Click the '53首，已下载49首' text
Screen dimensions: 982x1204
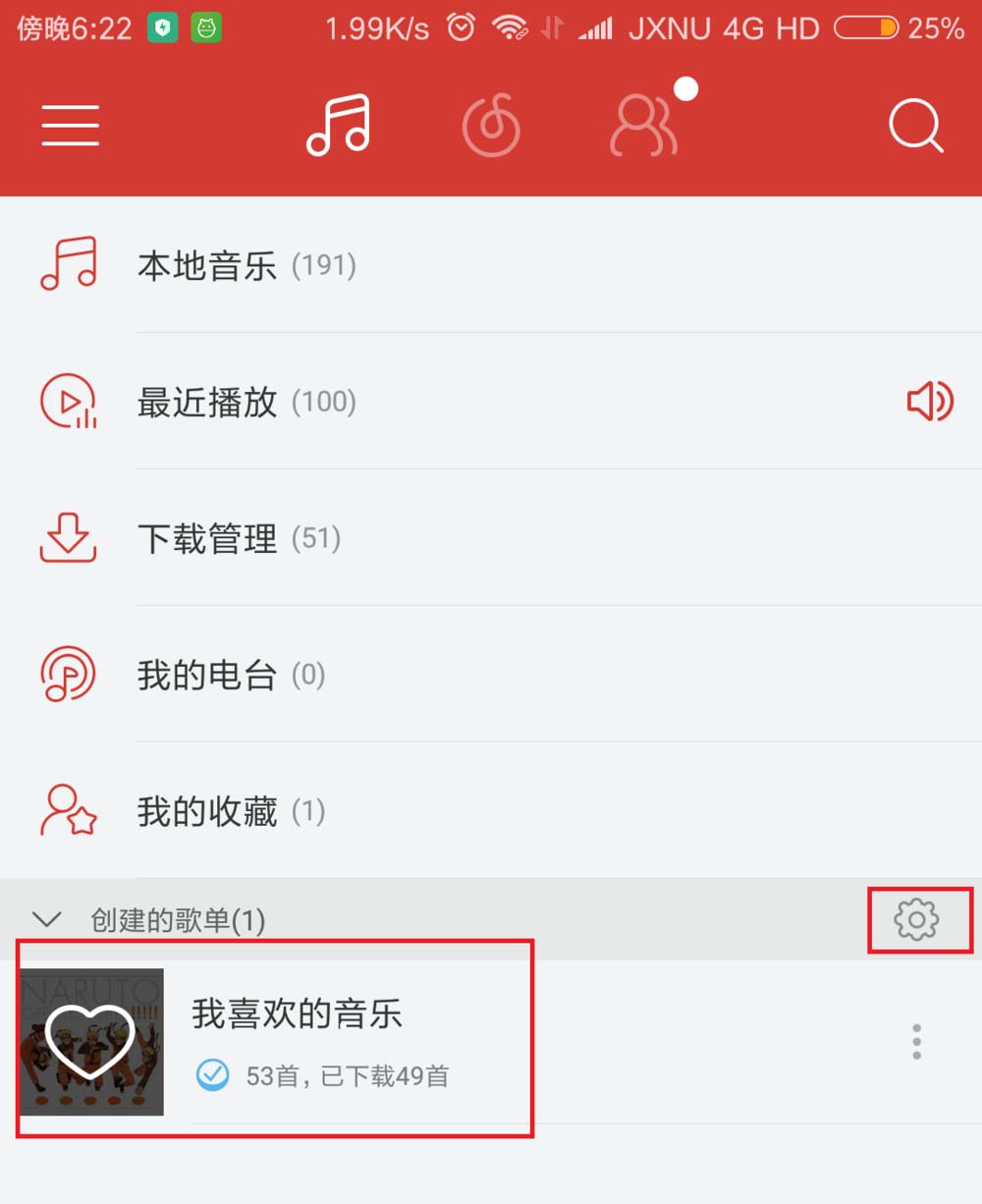(348, 1075)
